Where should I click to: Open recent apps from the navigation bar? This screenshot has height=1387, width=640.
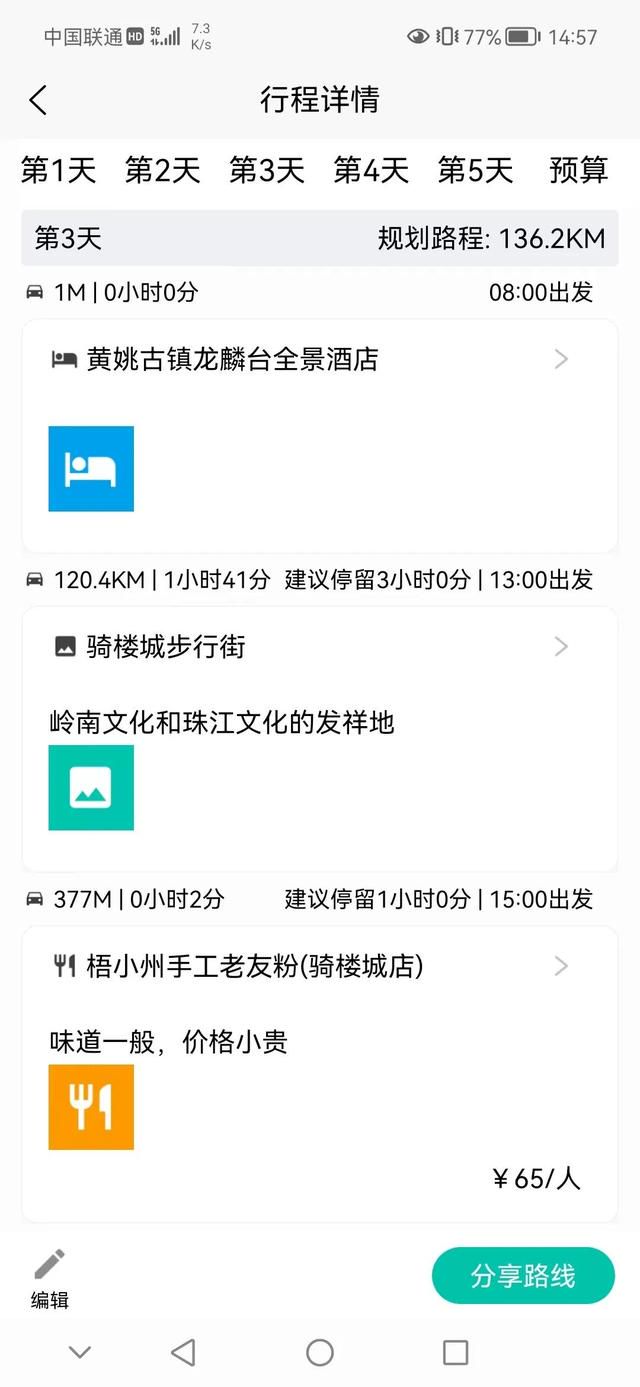point(455,1353)
